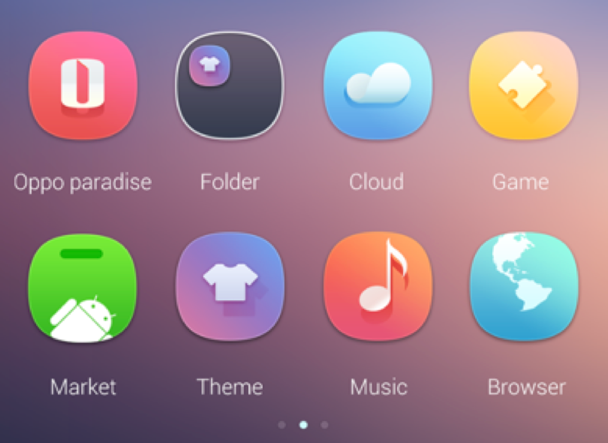
Task: Tap the home screen page indicator dots
Action: (x=303, y=425)
